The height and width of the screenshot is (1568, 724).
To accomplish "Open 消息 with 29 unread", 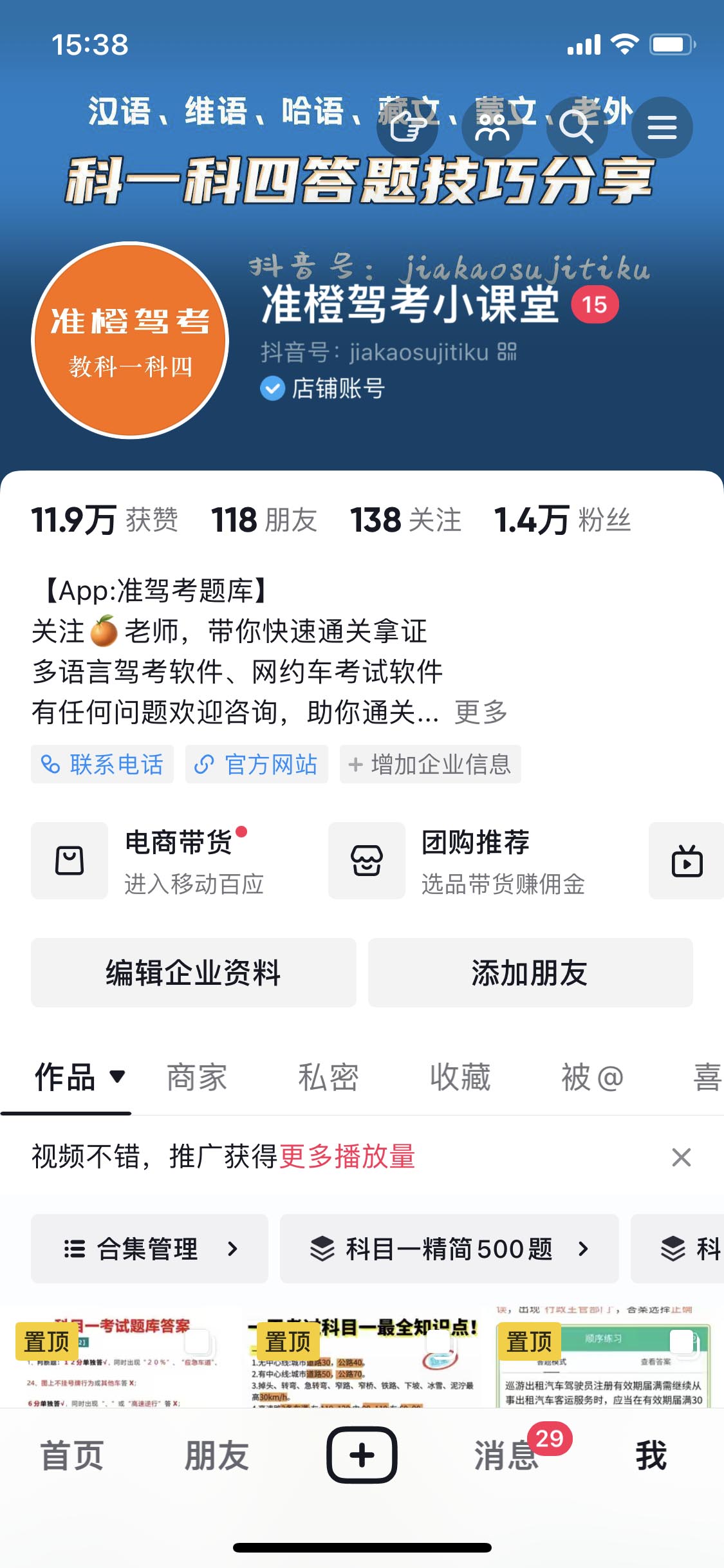I will point(507,1455).
